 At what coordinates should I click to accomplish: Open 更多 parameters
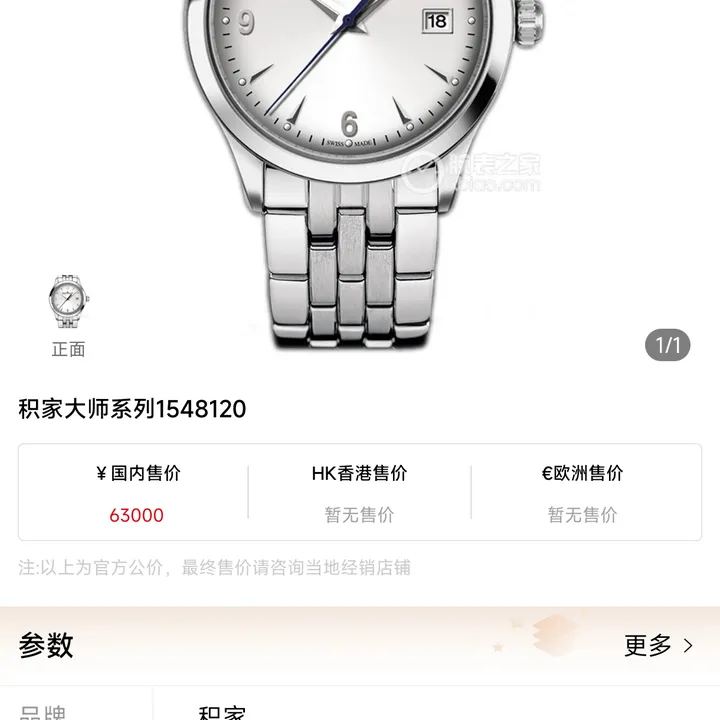(x=658, y=646)
